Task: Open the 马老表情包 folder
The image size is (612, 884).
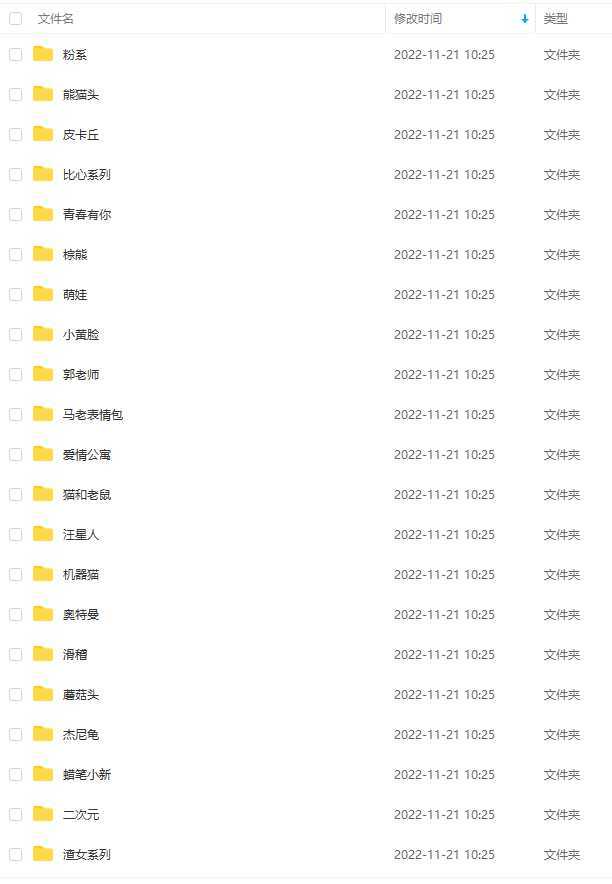Action: 93,415
